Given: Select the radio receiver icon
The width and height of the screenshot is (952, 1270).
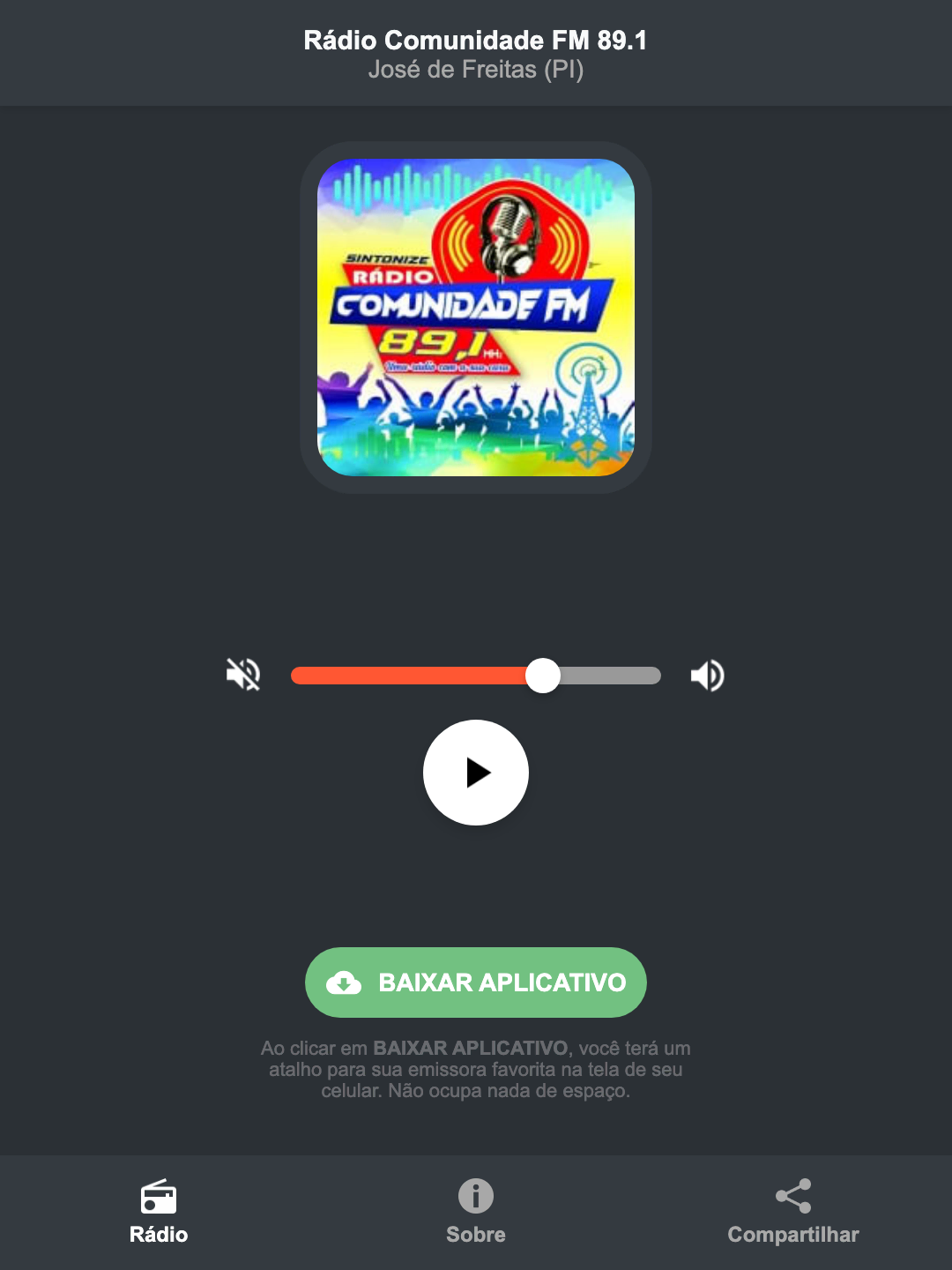Looking at the screenshot, I should [x=159, y=1199].
